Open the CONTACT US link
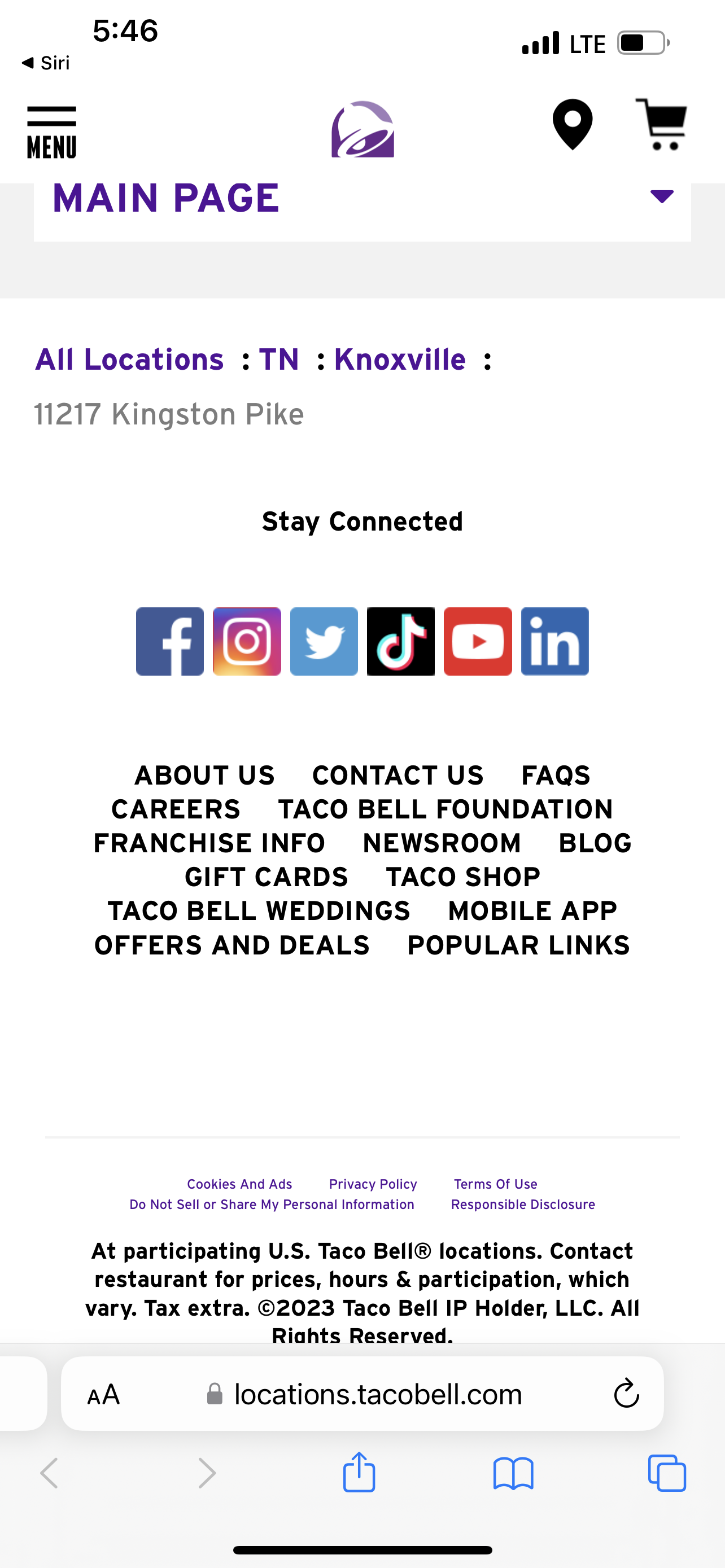Screen dimensions: 725x1568 point(398,775)
